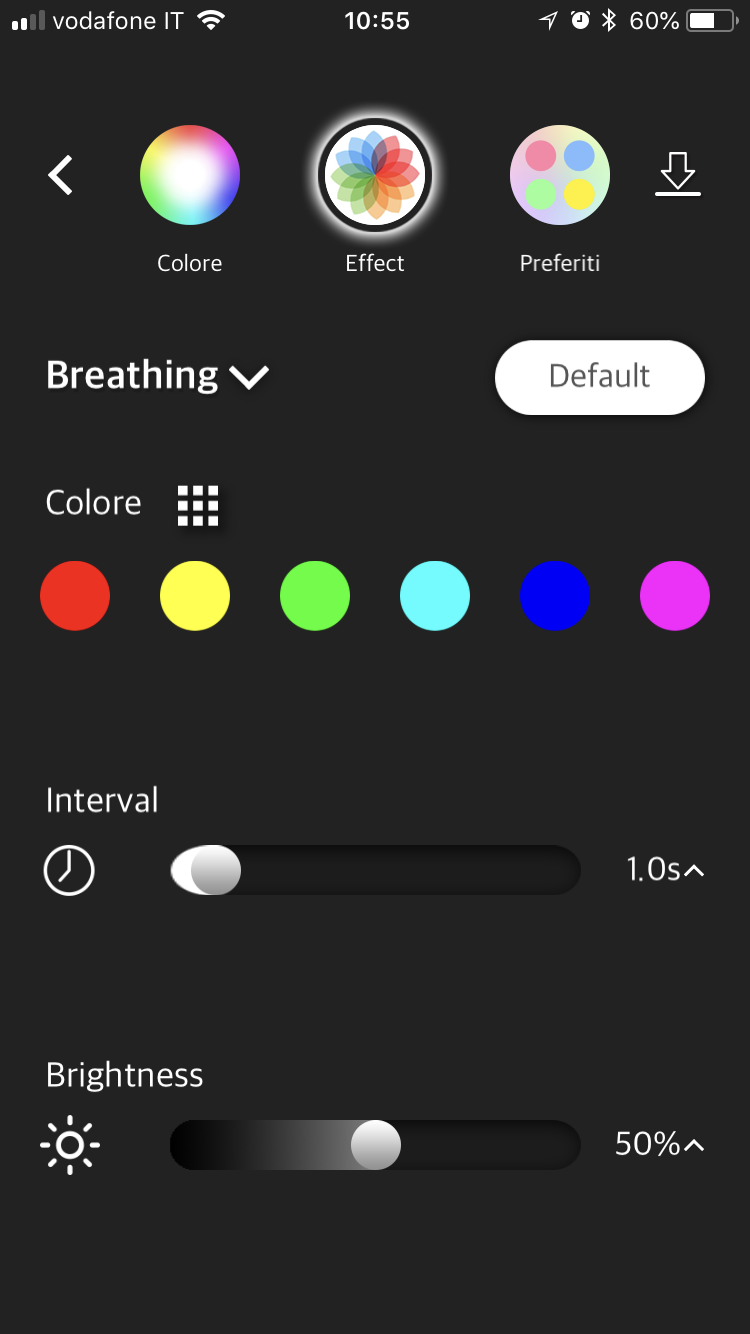Switch to the Effect tab
Screen dimensions: 750x1334
pyautogui.click(x=375, y=175)
